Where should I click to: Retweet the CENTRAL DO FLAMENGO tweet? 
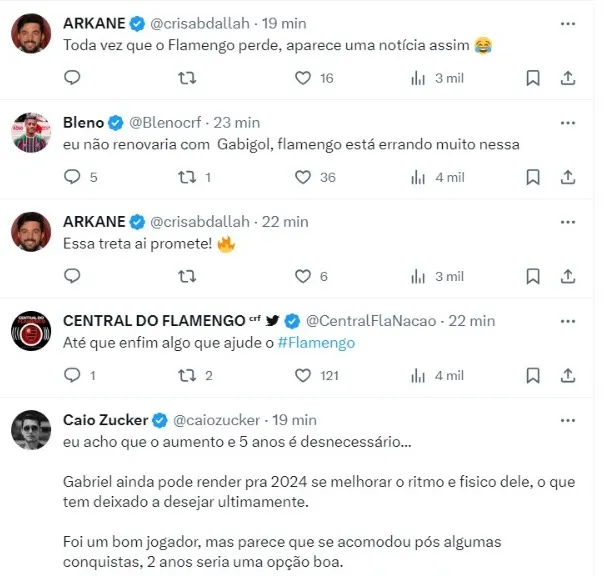click(186, 375)
